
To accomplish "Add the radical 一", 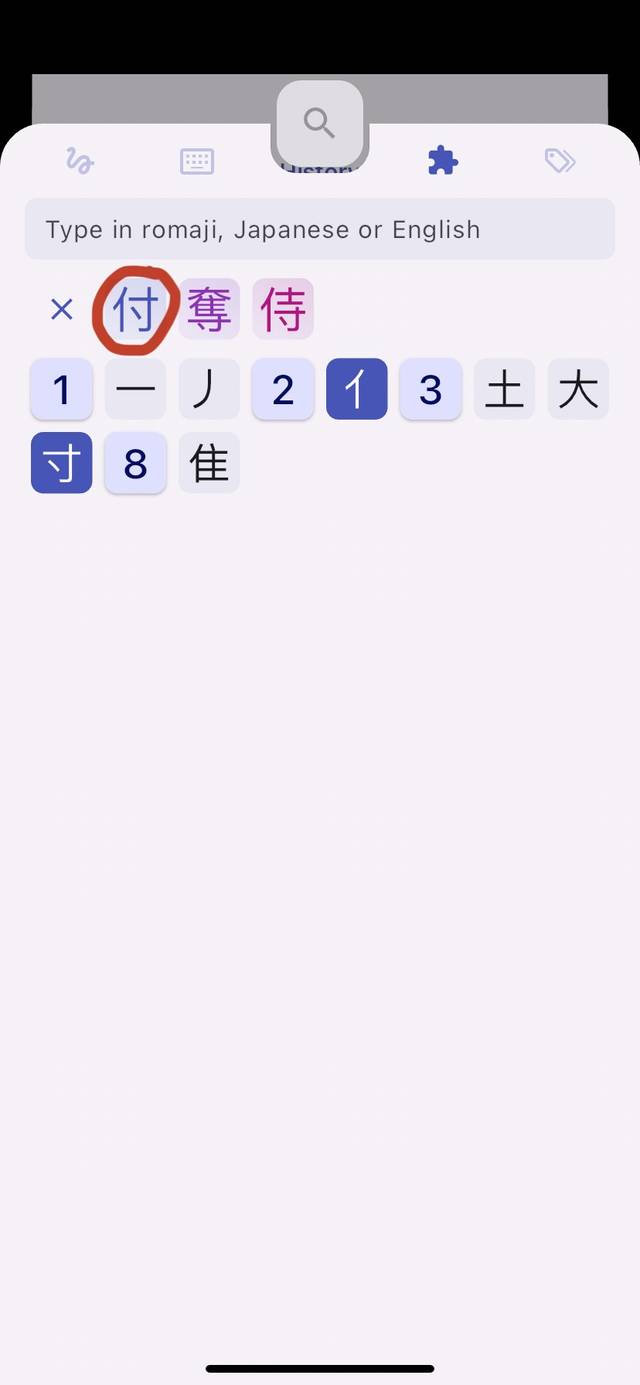I will tap(135, 389).
